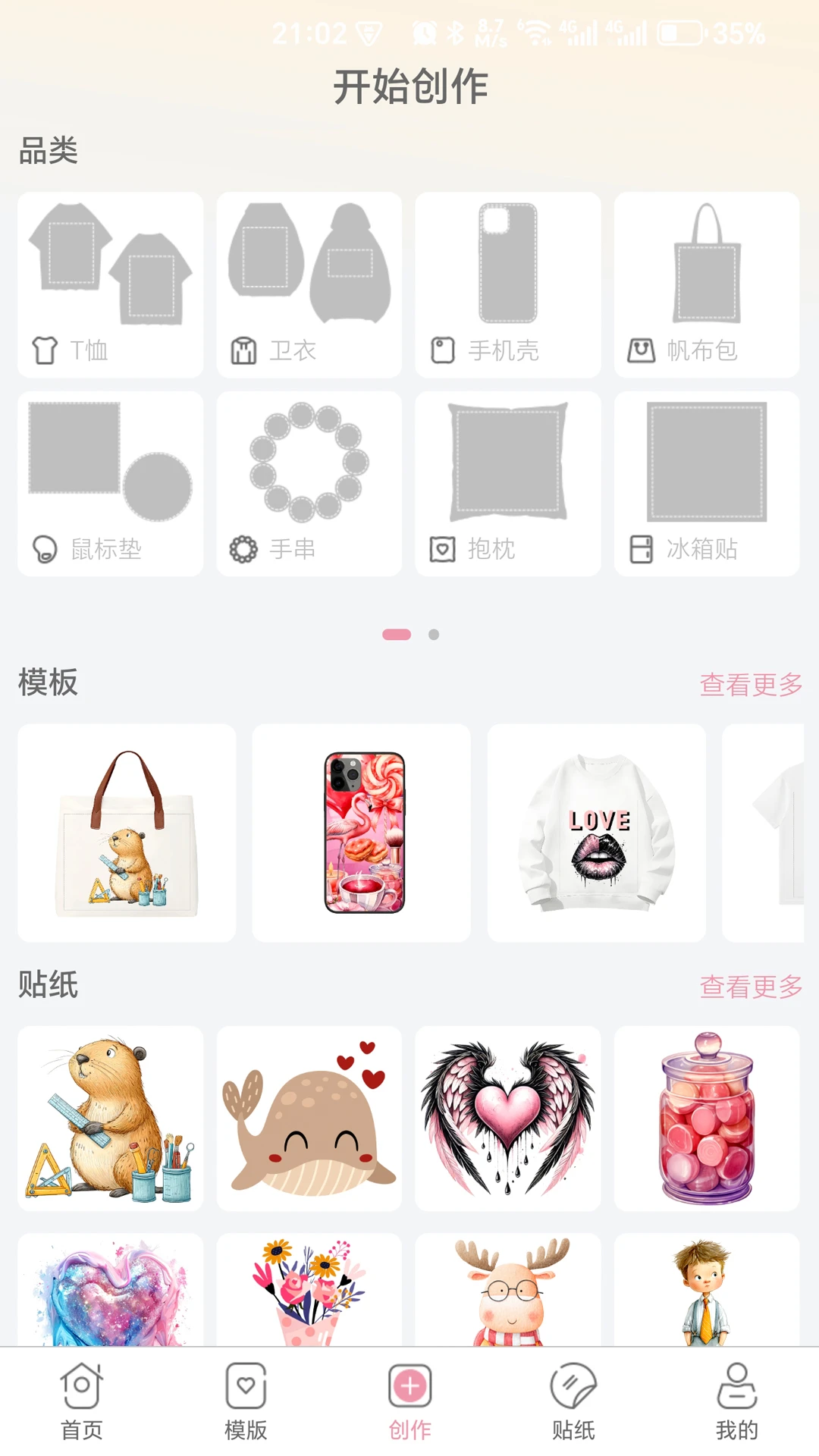Open the flamingo phone case template
Image resolution: width=819 pixels, height=1456 pixels.
[361, 833]
